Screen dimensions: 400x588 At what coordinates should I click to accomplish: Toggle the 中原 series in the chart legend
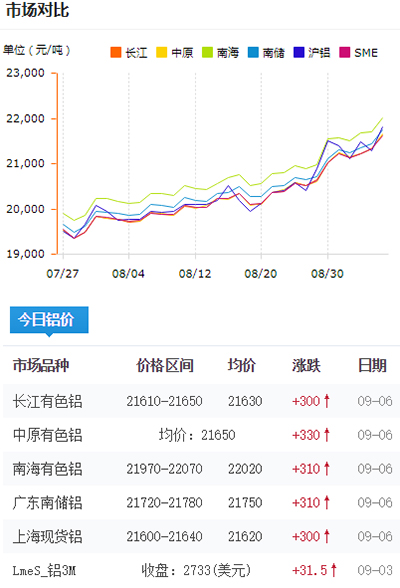point(175,52)
